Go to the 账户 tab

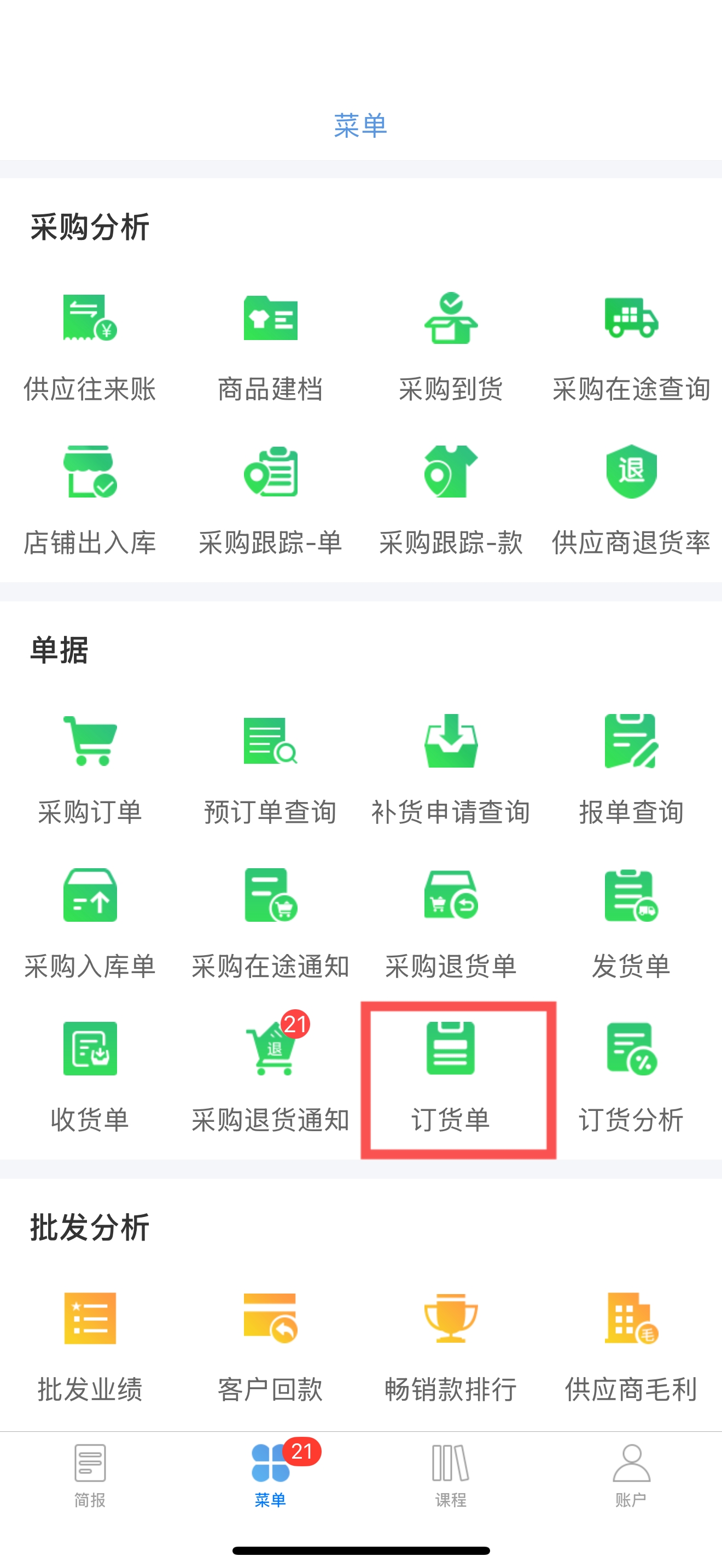point(631,1476)
